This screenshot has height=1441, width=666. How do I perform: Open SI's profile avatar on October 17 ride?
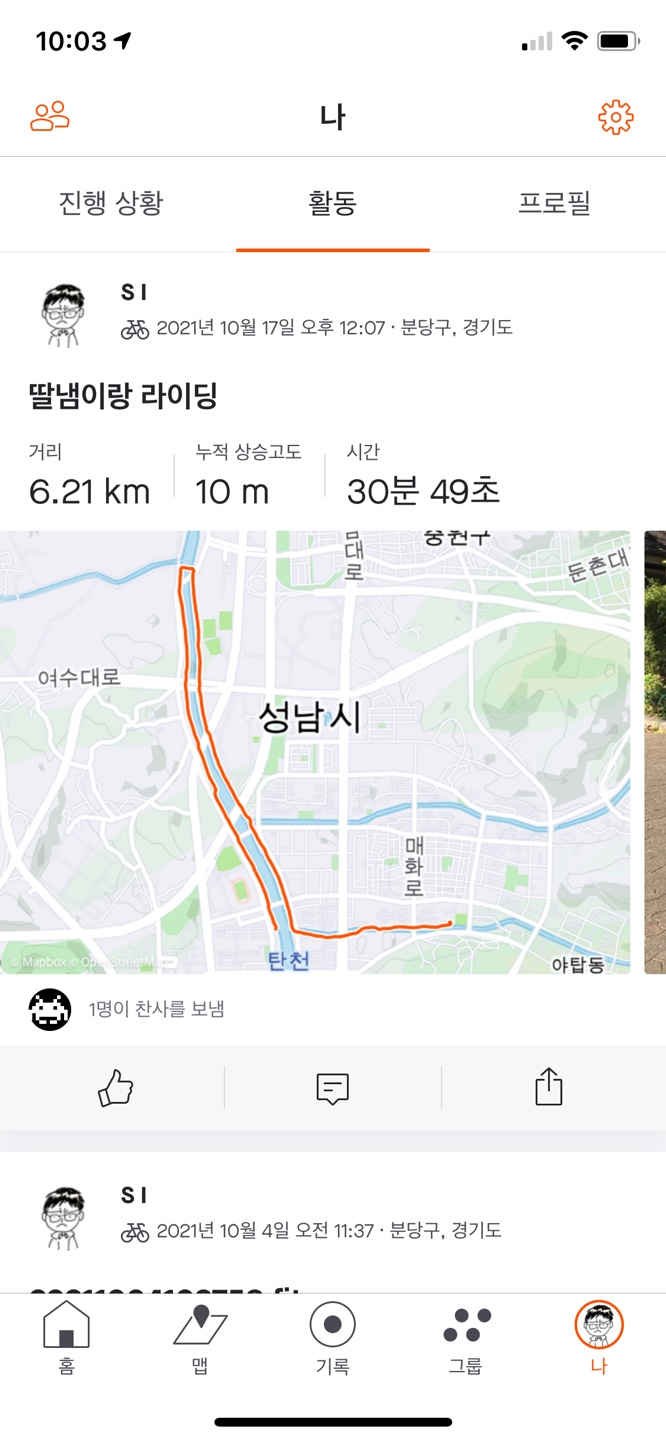pos(66,313)
